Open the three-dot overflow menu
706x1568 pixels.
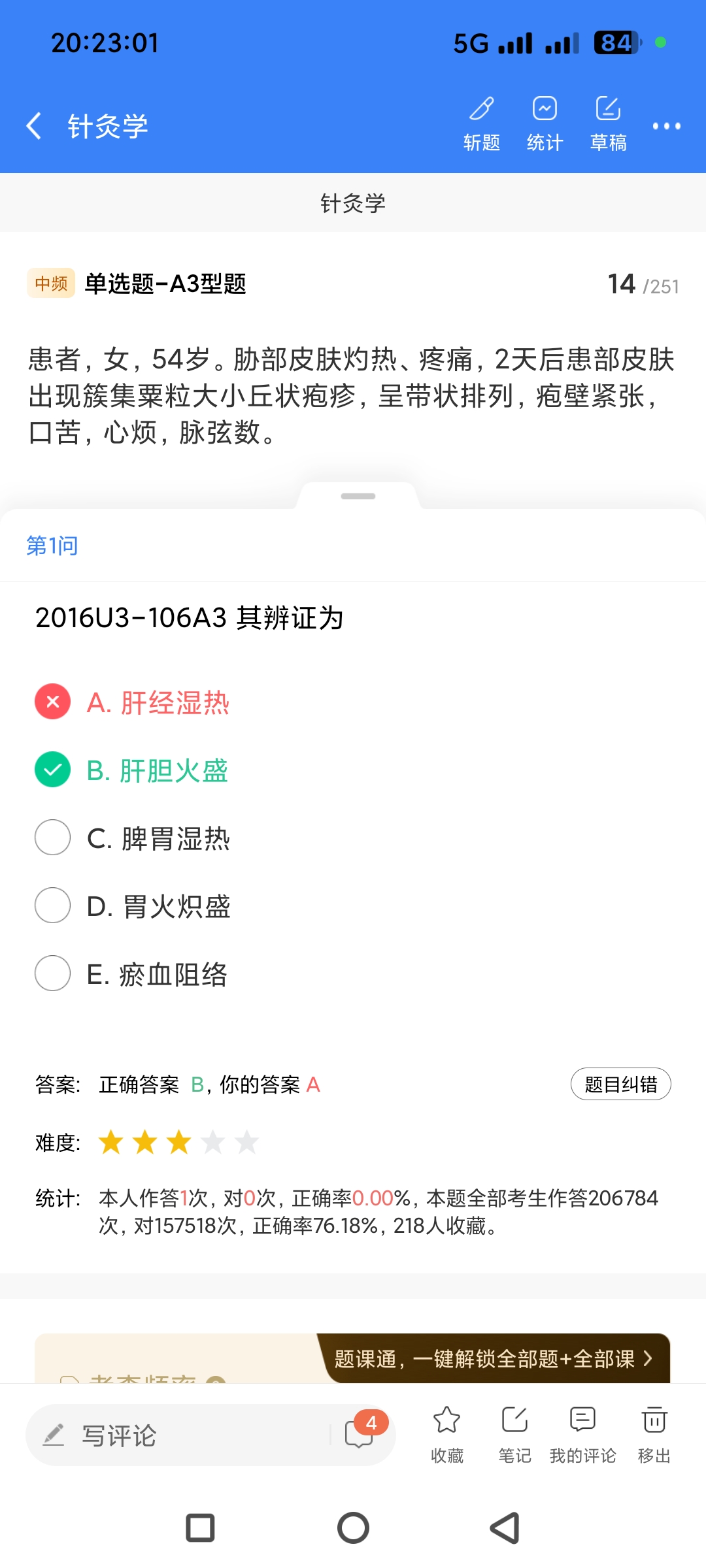click(666, 126)
